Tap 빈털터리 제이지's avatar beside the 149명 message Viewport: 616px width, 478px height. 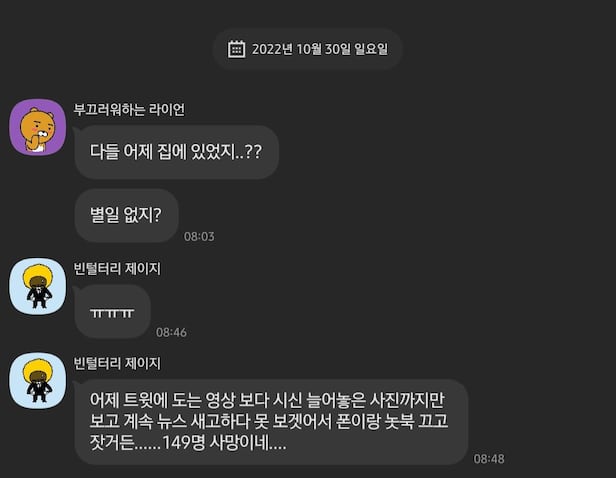coord(38,381)
